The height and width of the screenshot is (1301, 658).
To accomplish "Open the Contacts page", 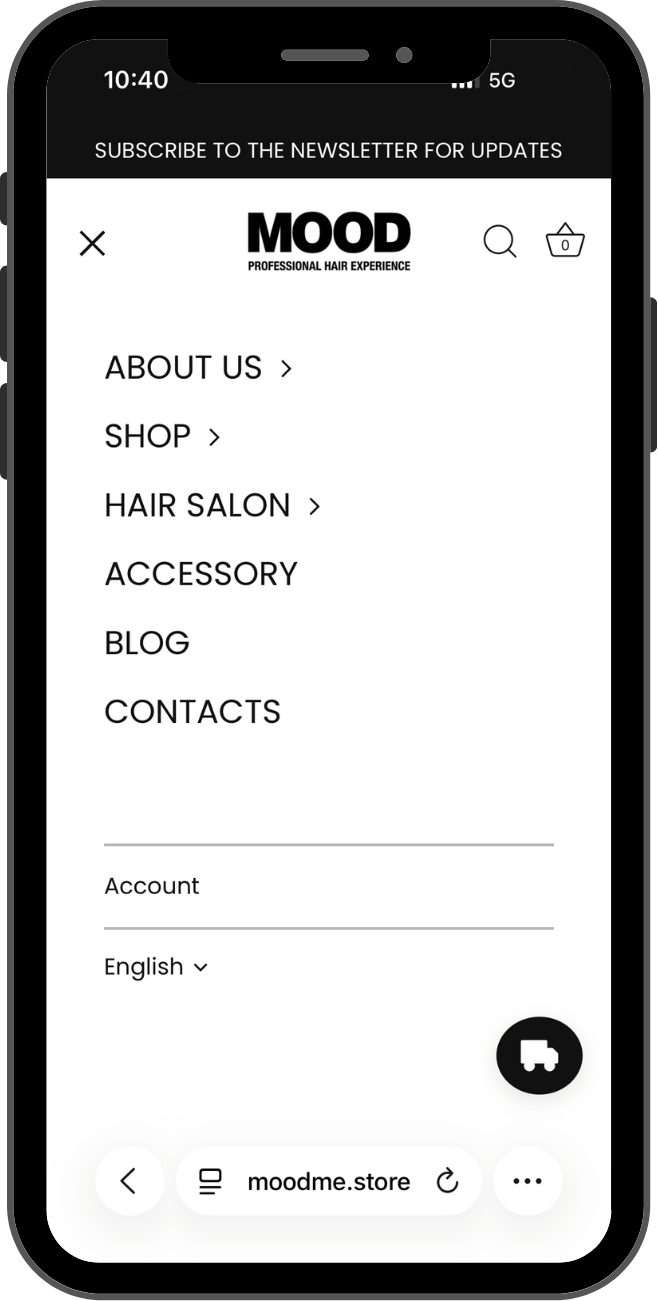I will coord(192,712).
